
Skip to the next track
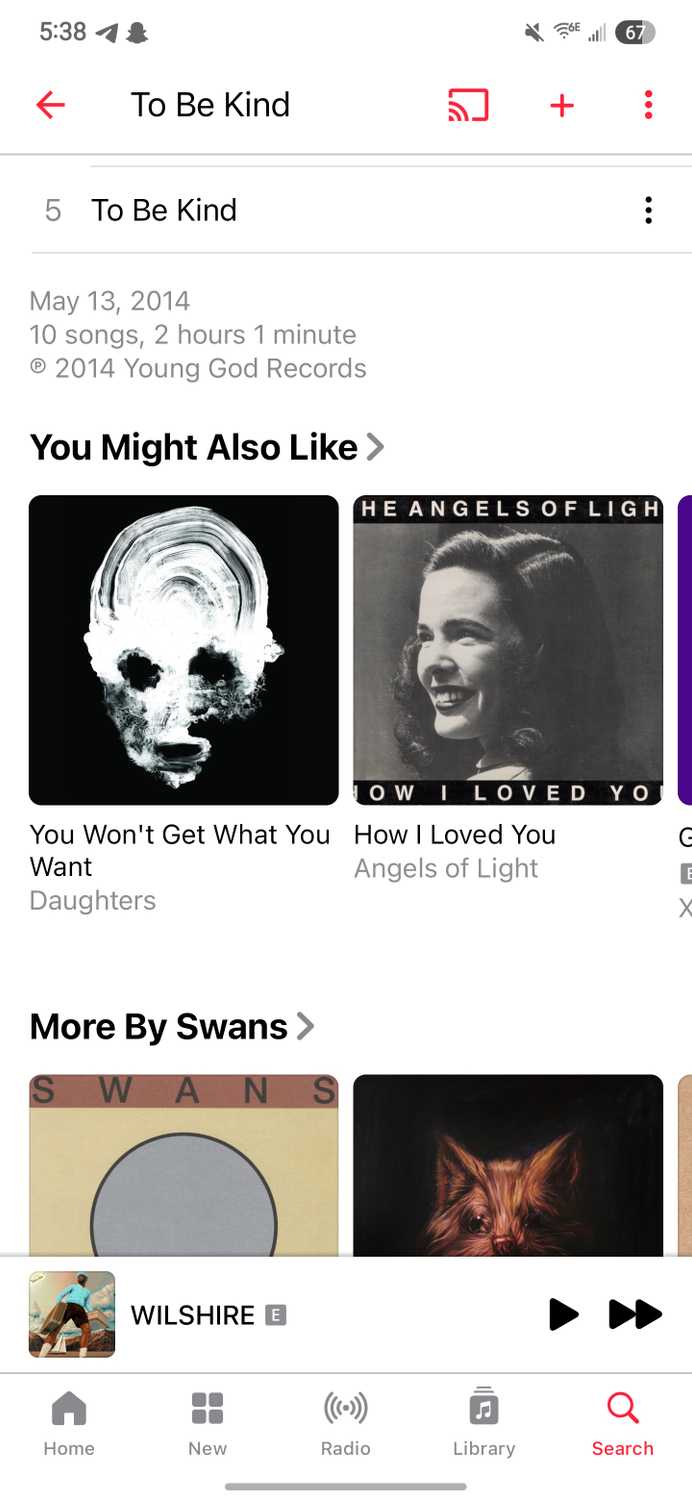(635, 1314)
